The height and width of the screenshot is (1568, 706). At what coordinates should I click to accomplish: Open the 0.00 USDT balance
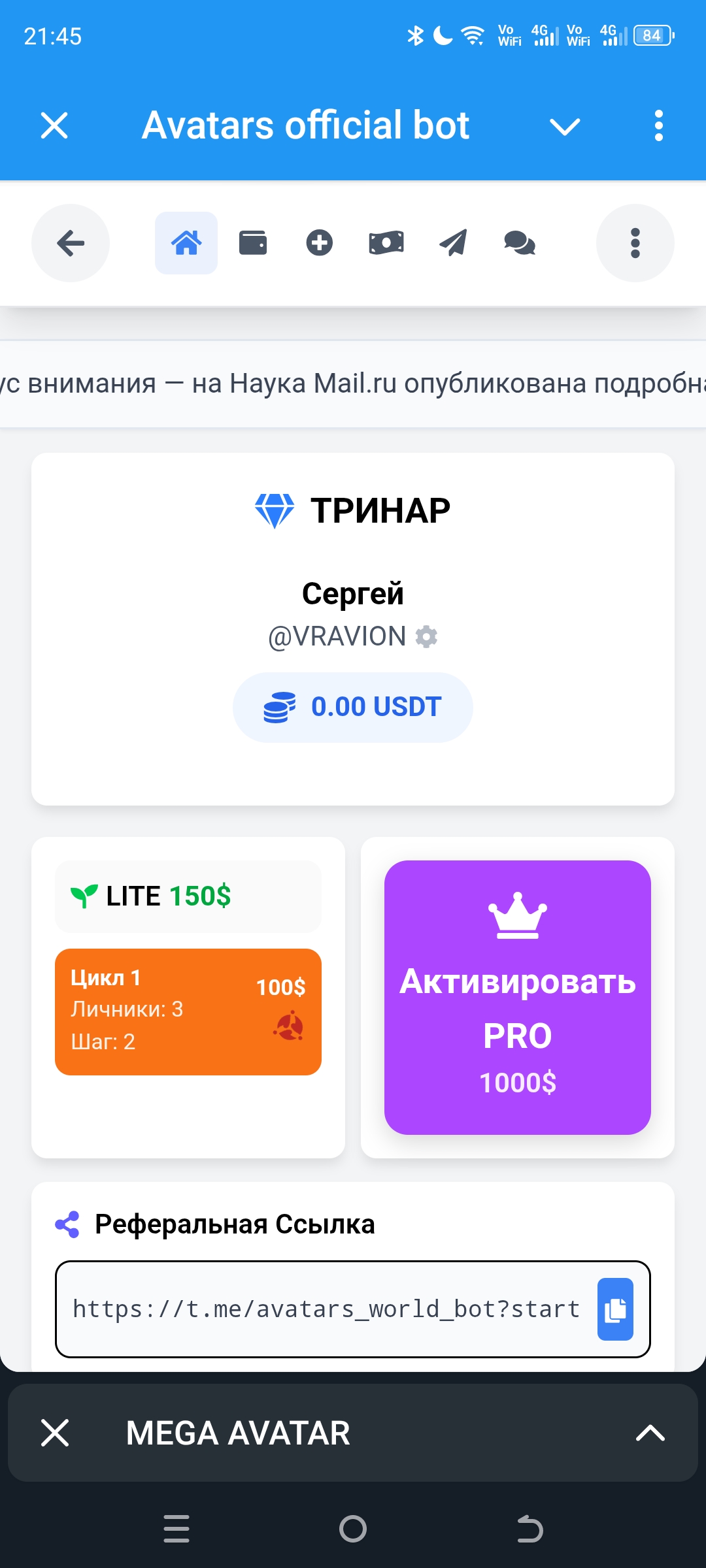353,707
